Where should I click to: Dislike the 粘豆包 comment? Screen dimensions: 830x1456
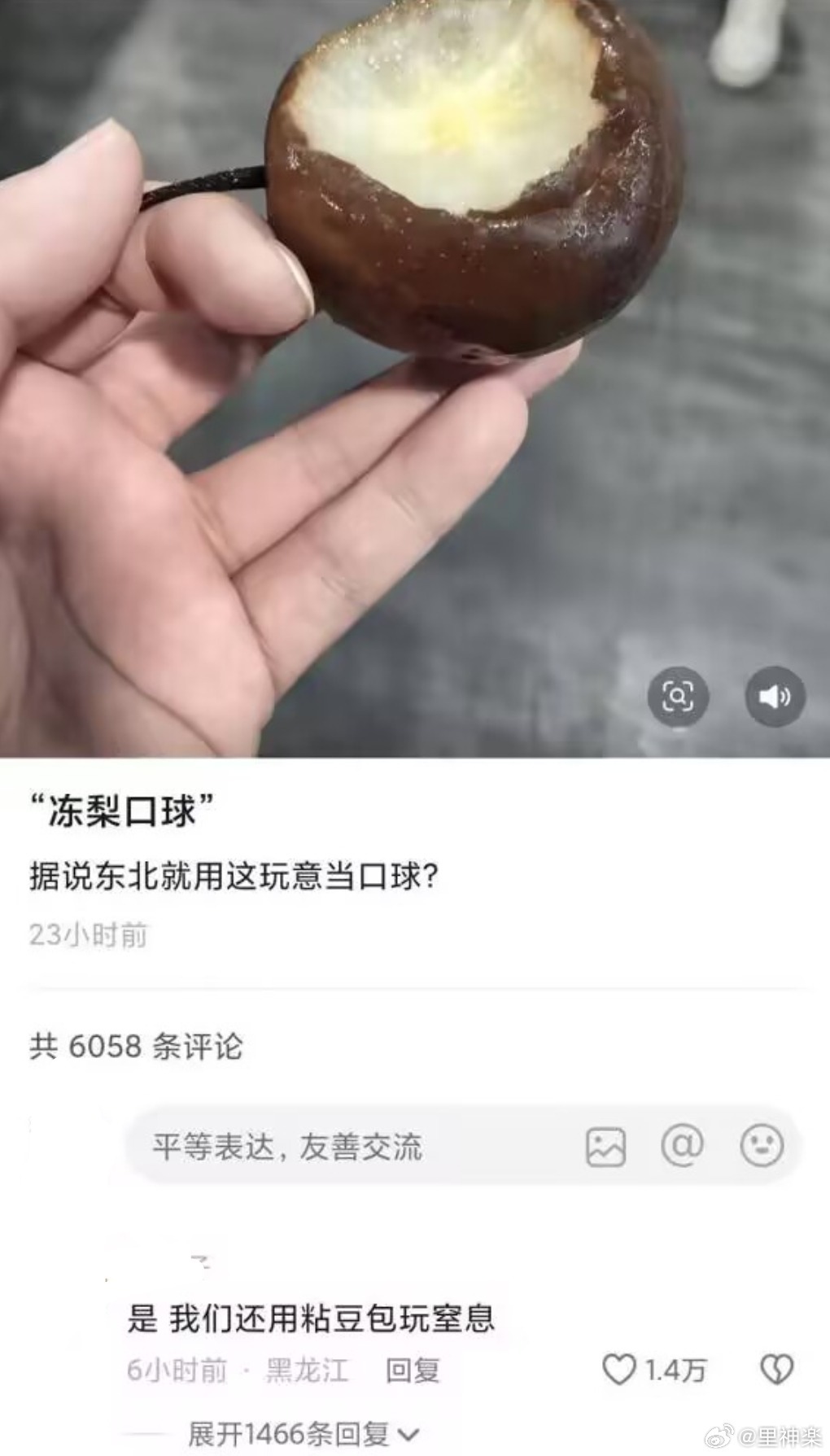[776, 1370]
